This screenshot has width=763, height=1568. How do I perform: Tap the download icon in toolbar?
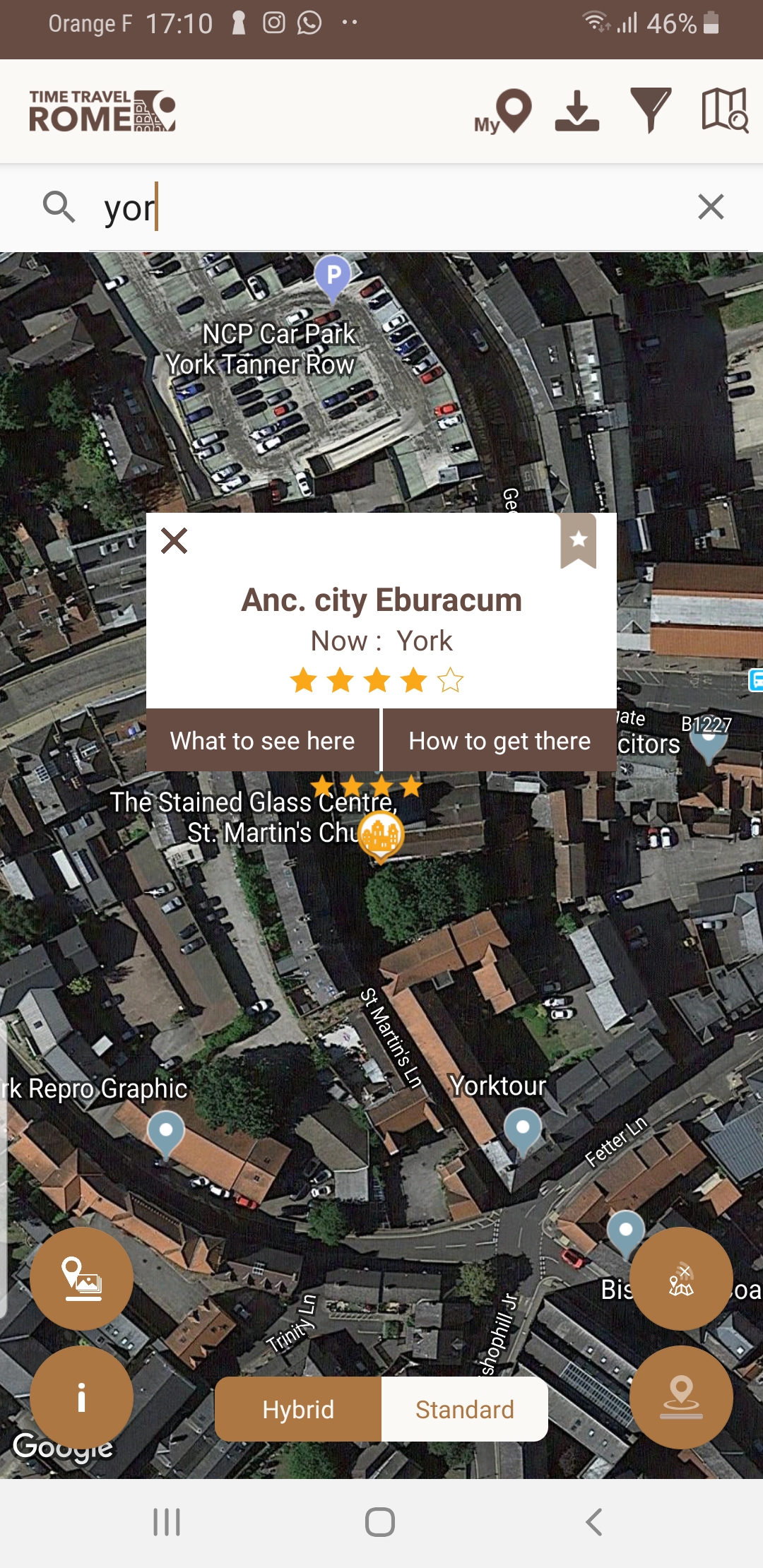[577, 112]
